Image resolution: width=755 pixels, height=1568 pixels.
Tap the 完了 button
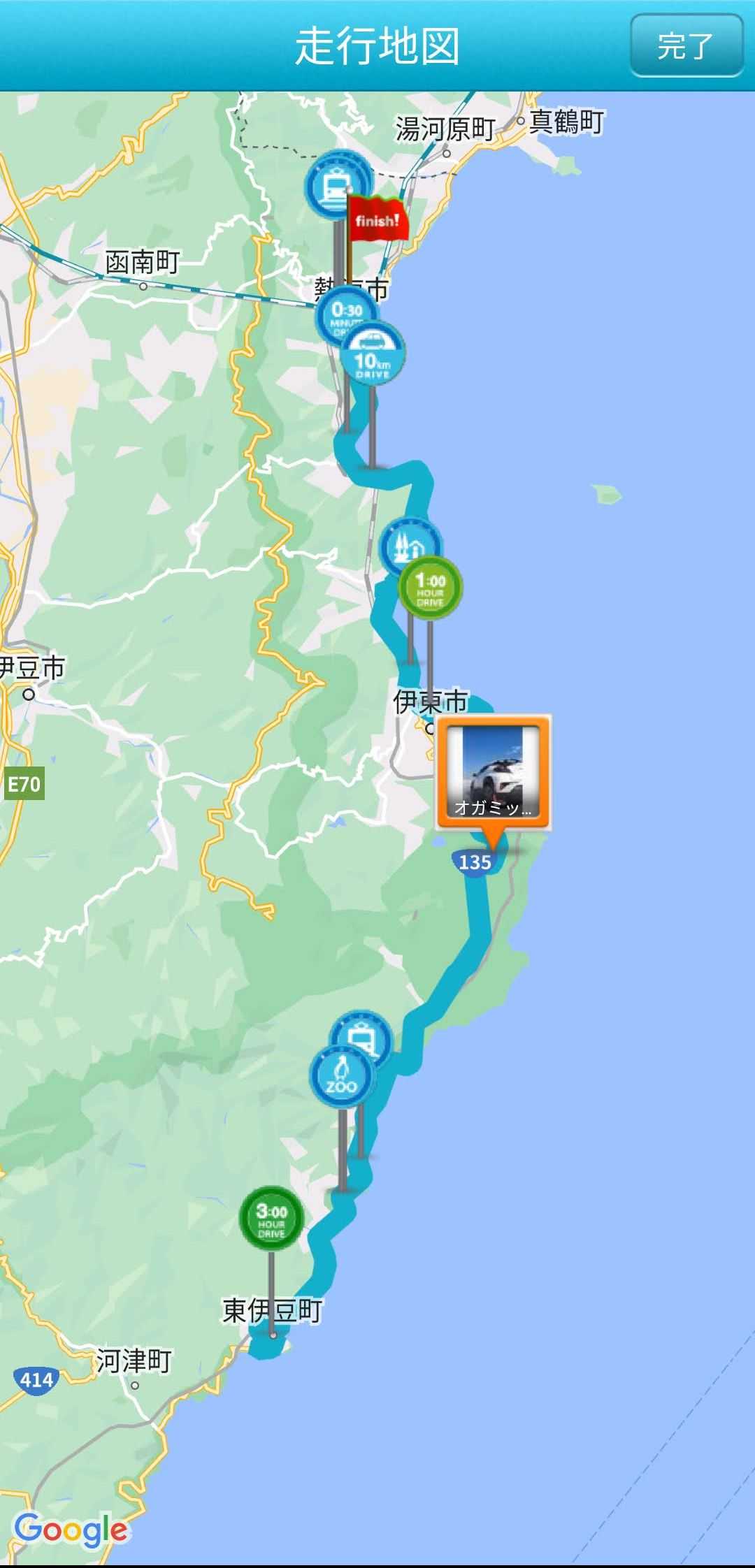click(x=686, y=46)
